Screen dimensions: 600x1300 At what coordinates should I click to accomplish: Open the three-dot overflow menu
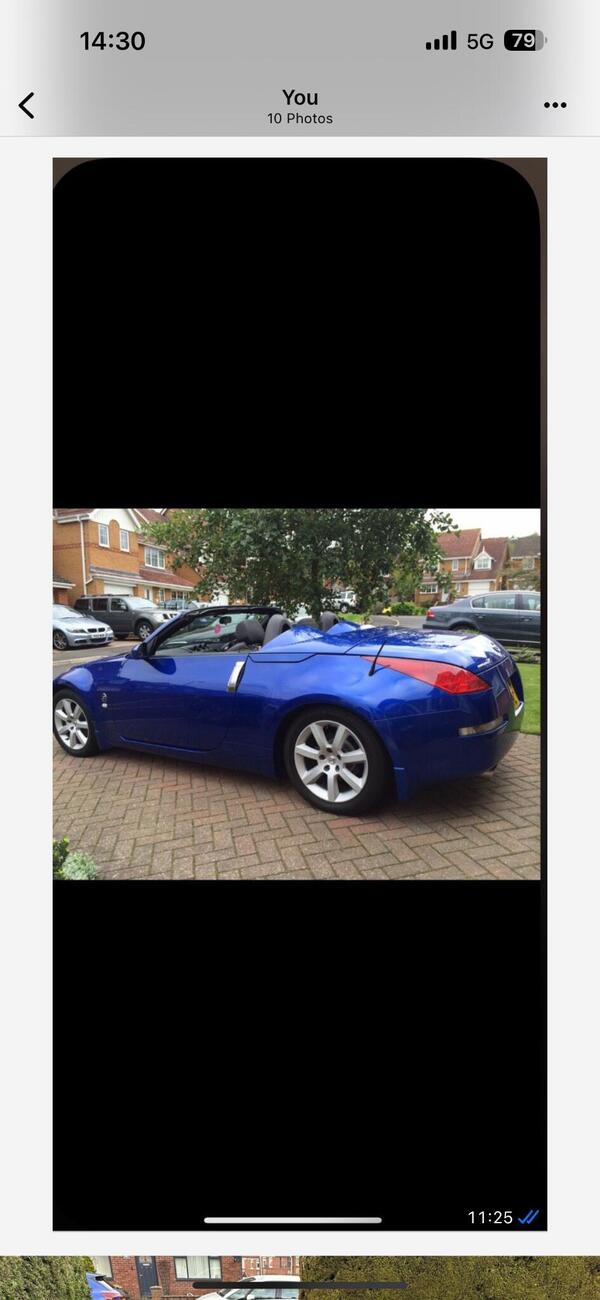tap(555, 105)
